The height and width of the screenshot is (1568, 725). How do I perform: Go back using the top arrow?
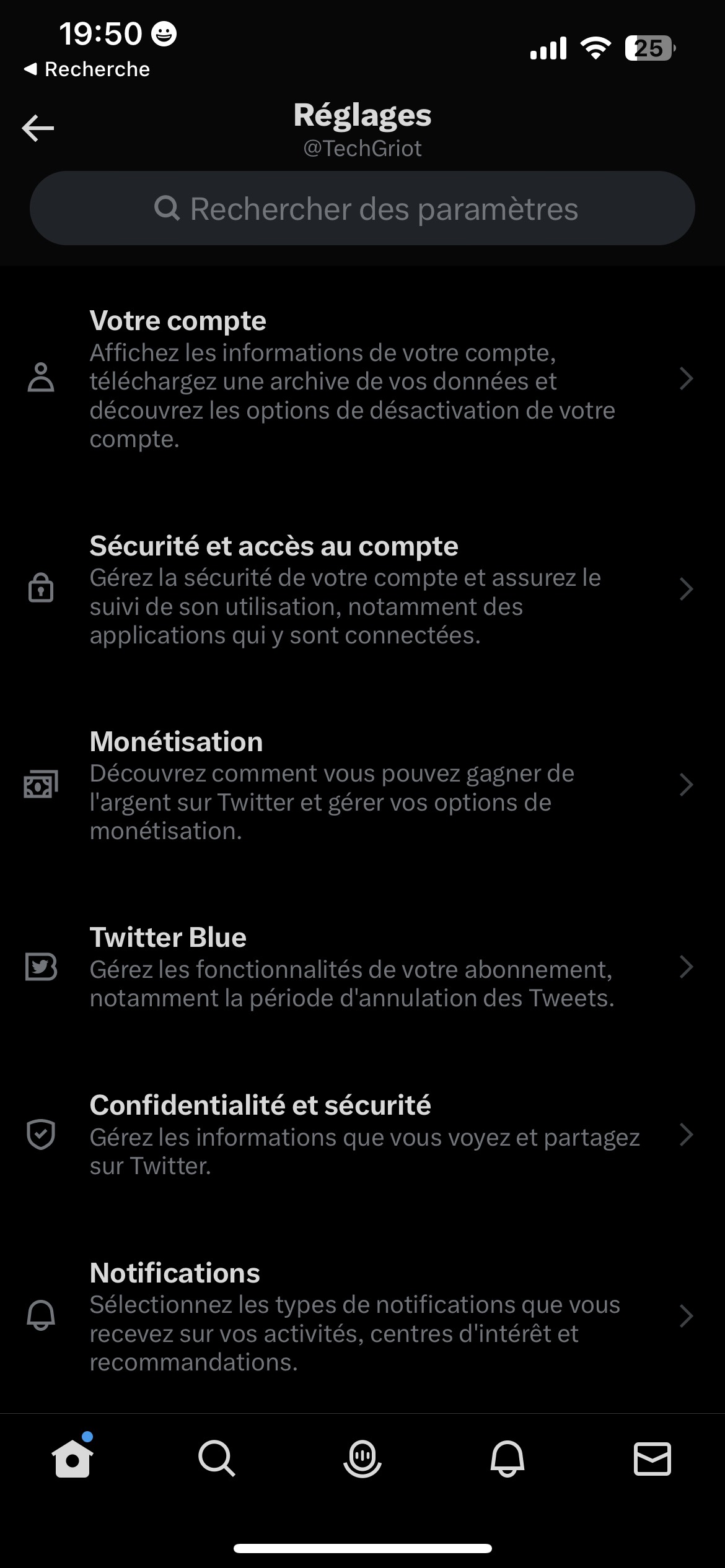tap(38, 128)
